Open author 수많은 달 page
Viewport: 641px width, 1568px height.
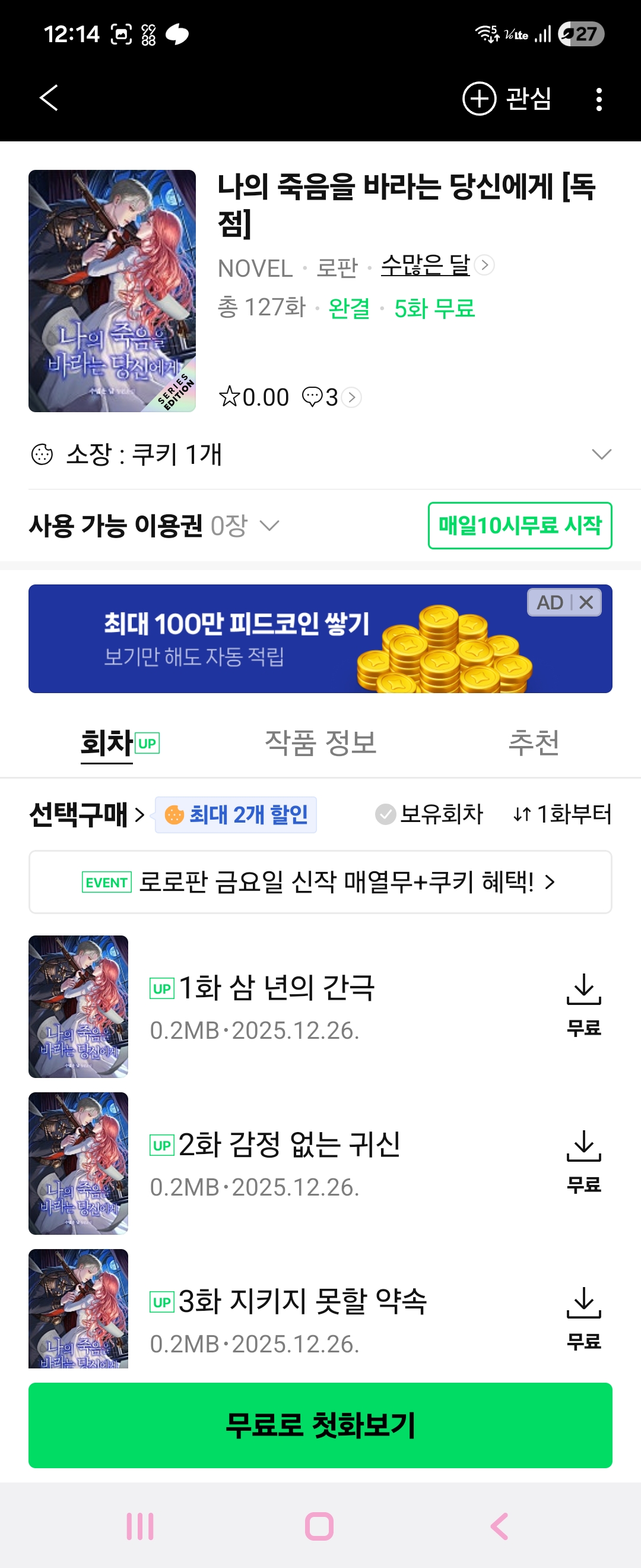point(426,266)
